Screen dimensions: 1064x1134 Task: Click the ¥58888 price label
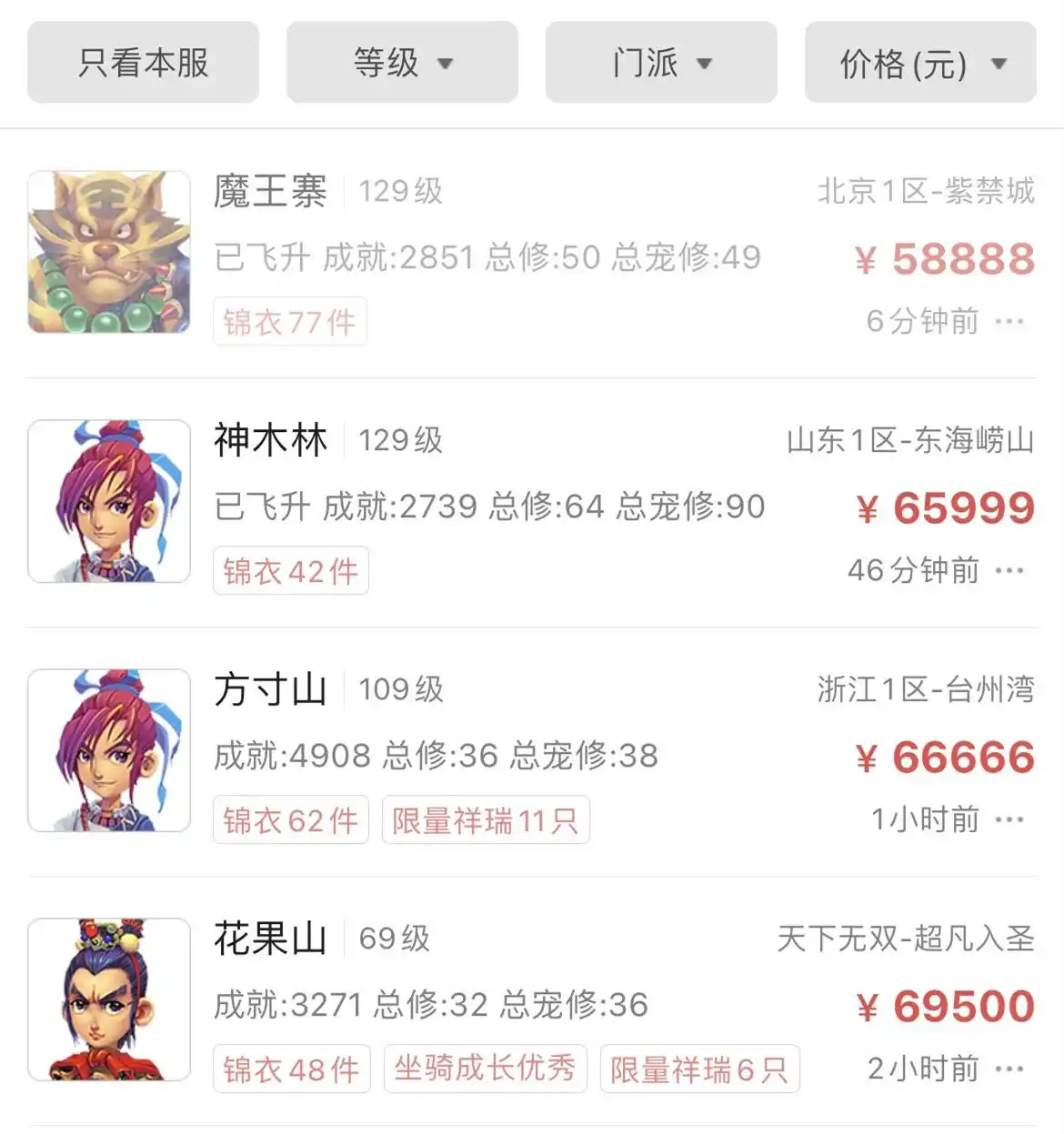point(946,259)
